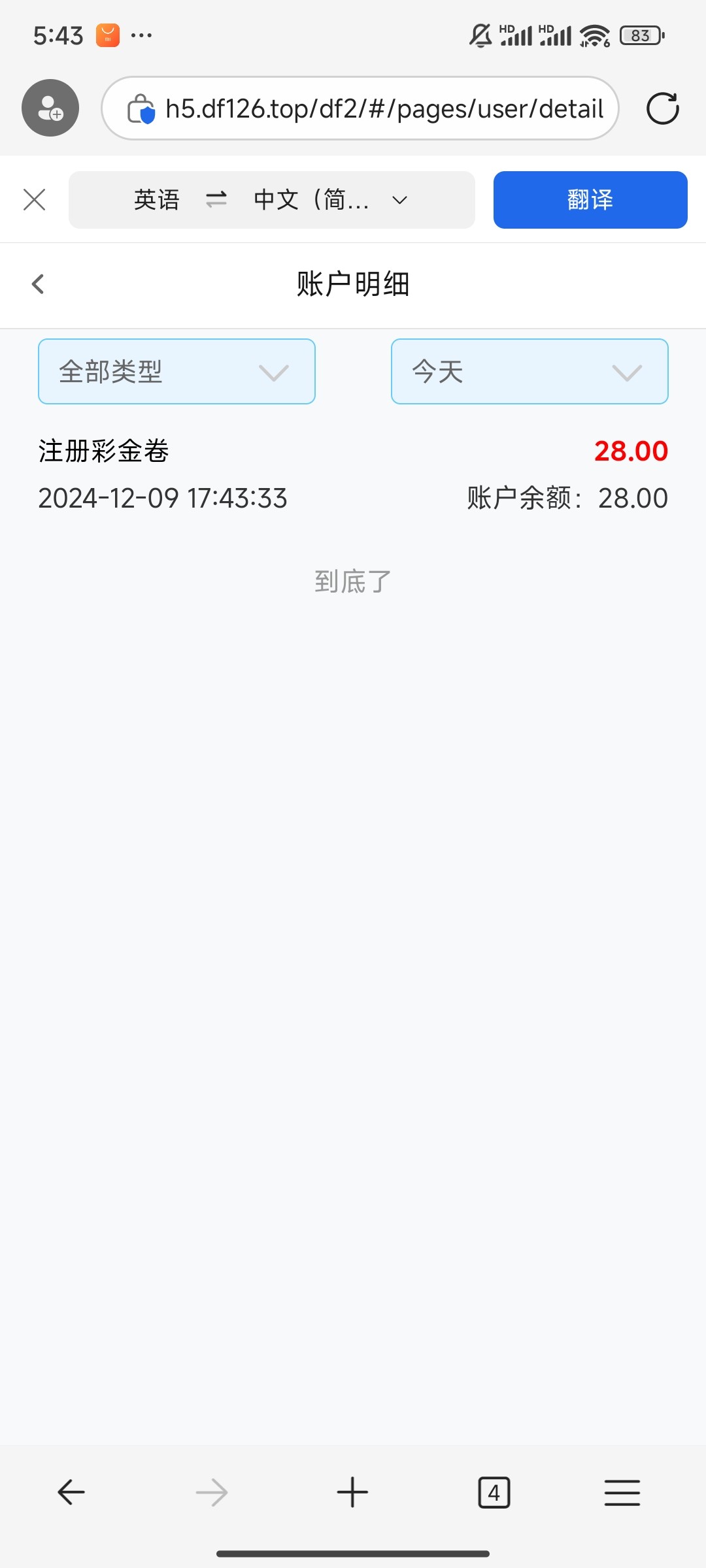706x1568 pixels.
Task: Navigate back in the browser toolbar
Action: pyautogui.click(x=71, y=1492)
